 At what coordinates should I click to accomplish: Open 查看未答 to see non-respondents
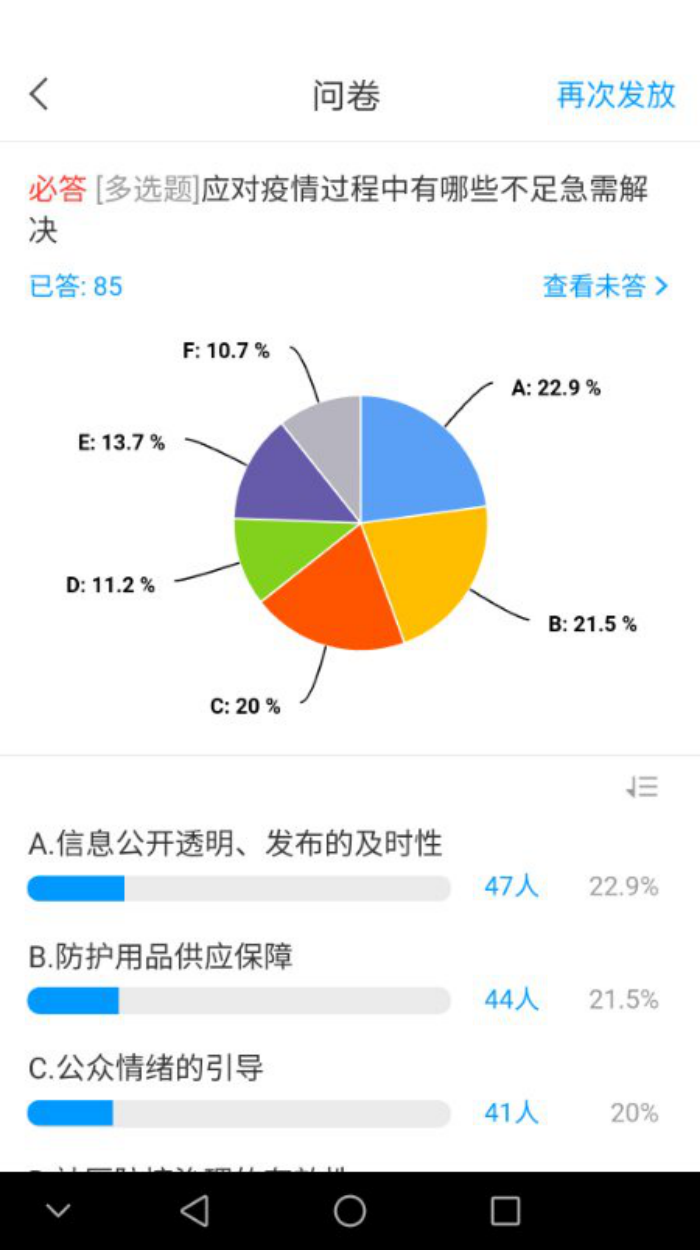pos(604,287)
